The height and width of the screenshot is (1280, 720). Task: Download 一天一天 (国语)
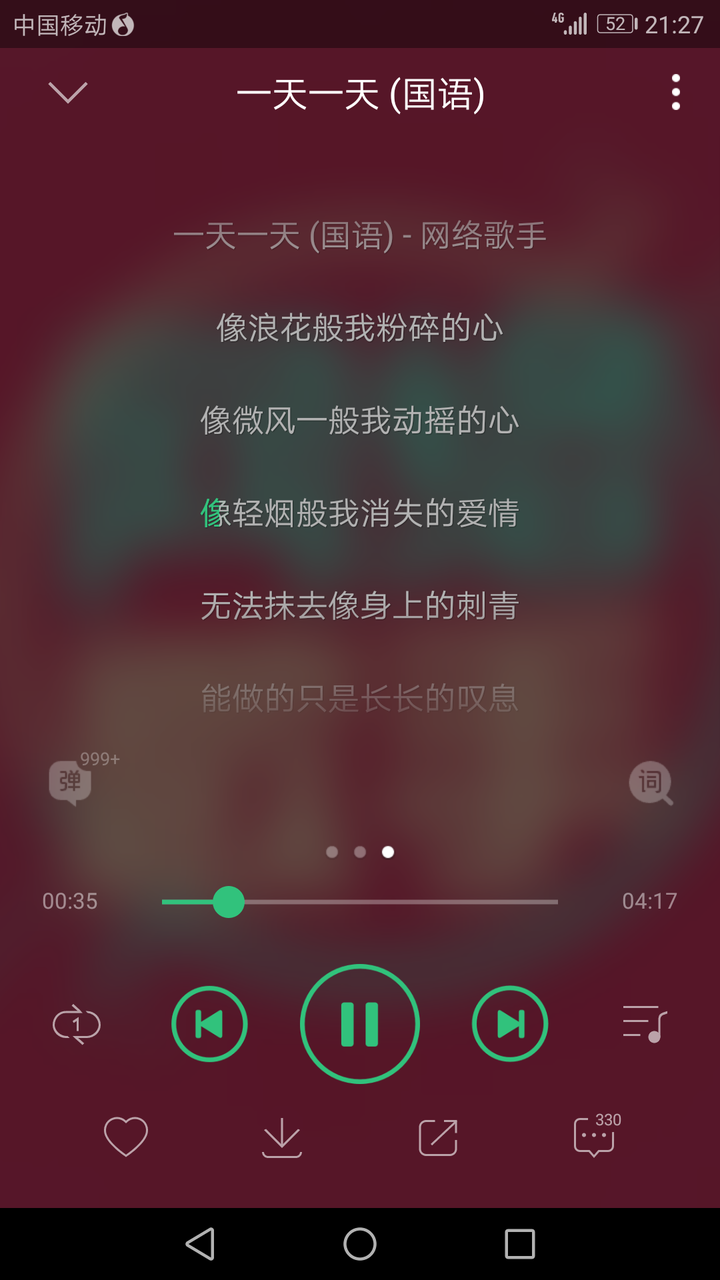[x=282, y=1138]
